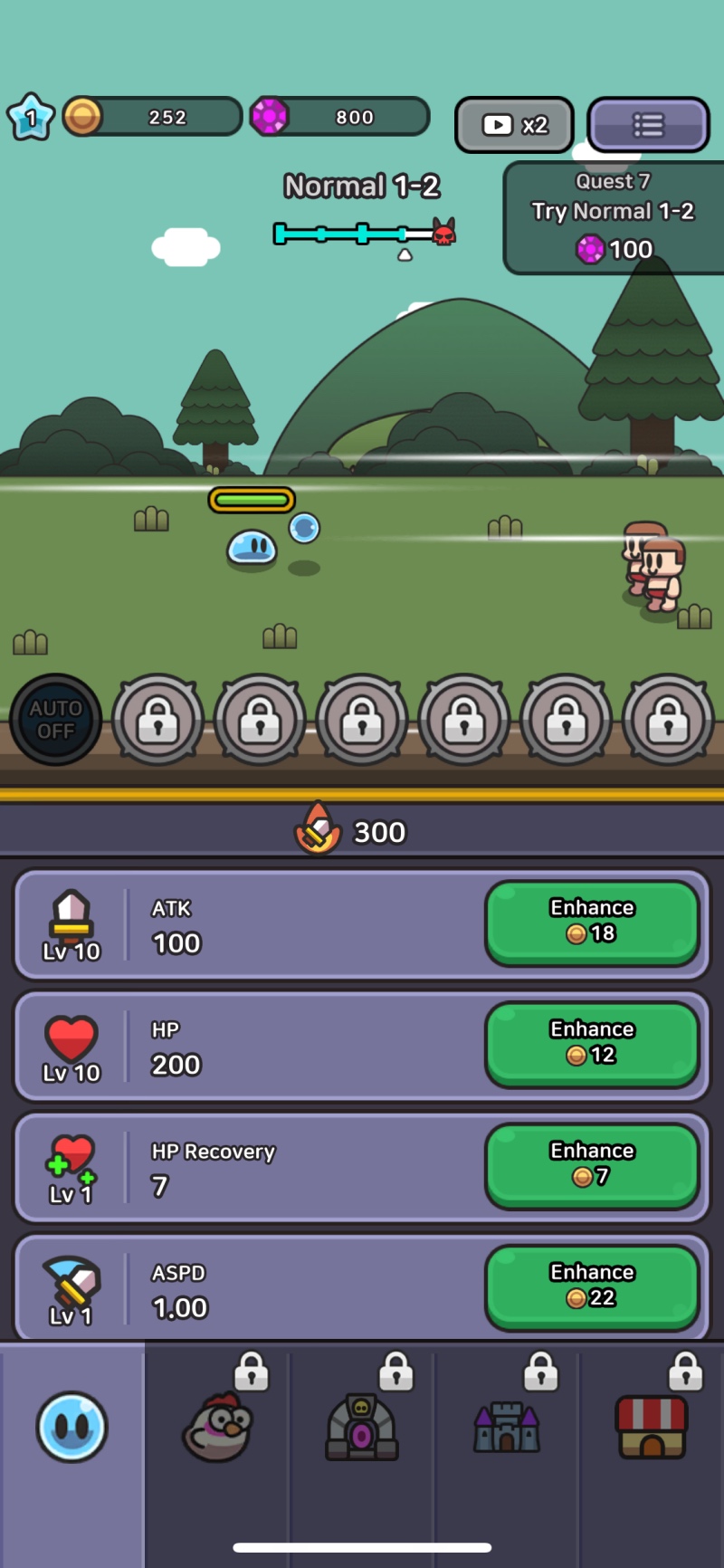The width and height of the screenshot is (724, 1568).
Task: Tap the player level star badge
Action: coord(33,118)
